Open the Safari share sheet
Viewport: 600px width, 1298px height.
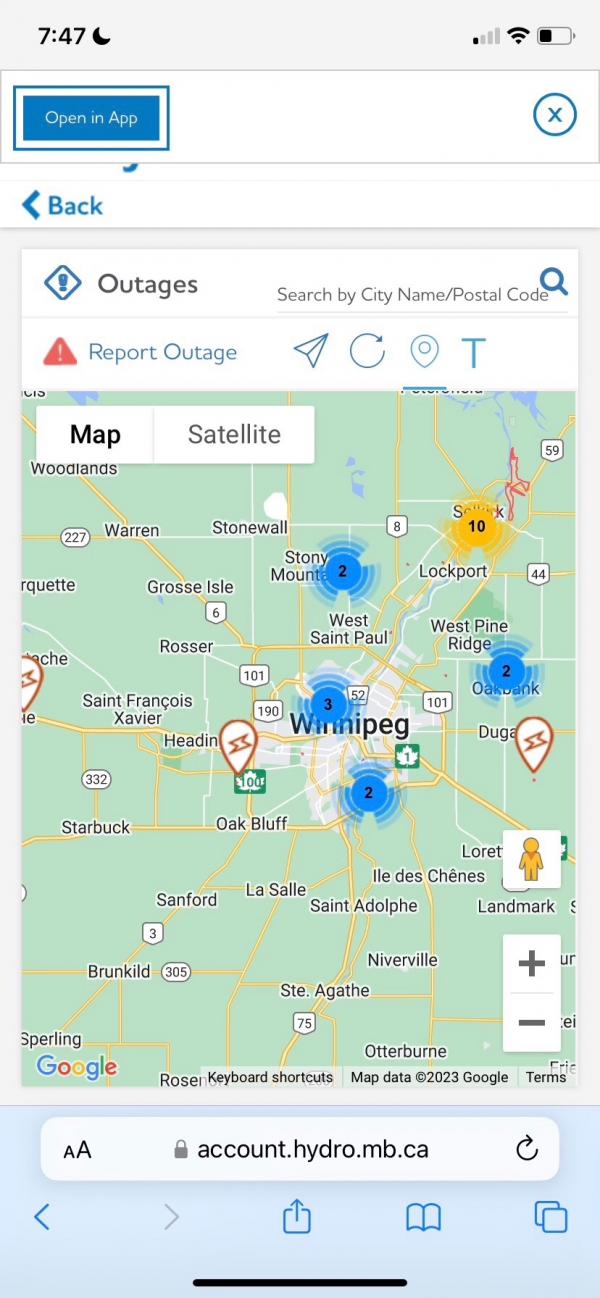(x=297, y=1216)
